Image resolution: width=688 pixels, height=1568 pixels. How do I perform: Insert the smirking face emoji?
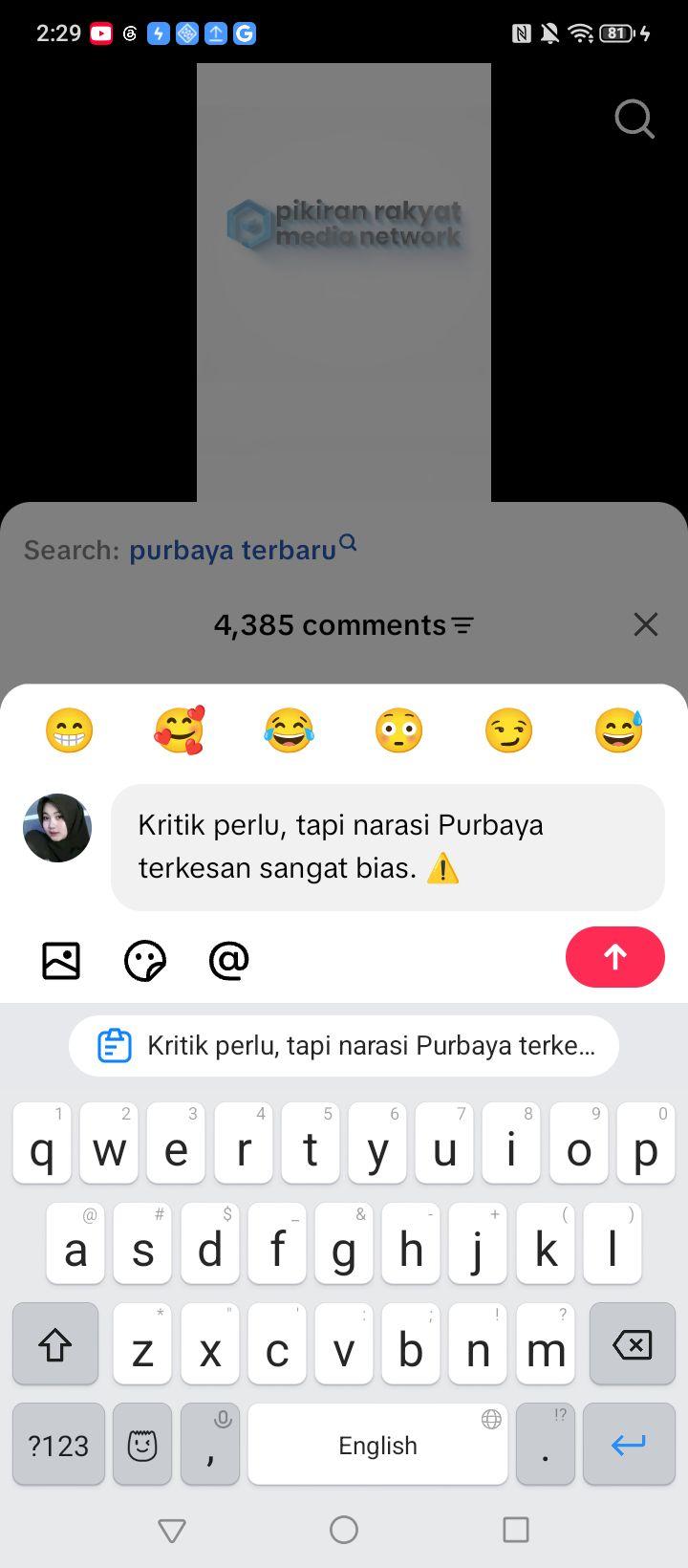click(x=508, y=730)
